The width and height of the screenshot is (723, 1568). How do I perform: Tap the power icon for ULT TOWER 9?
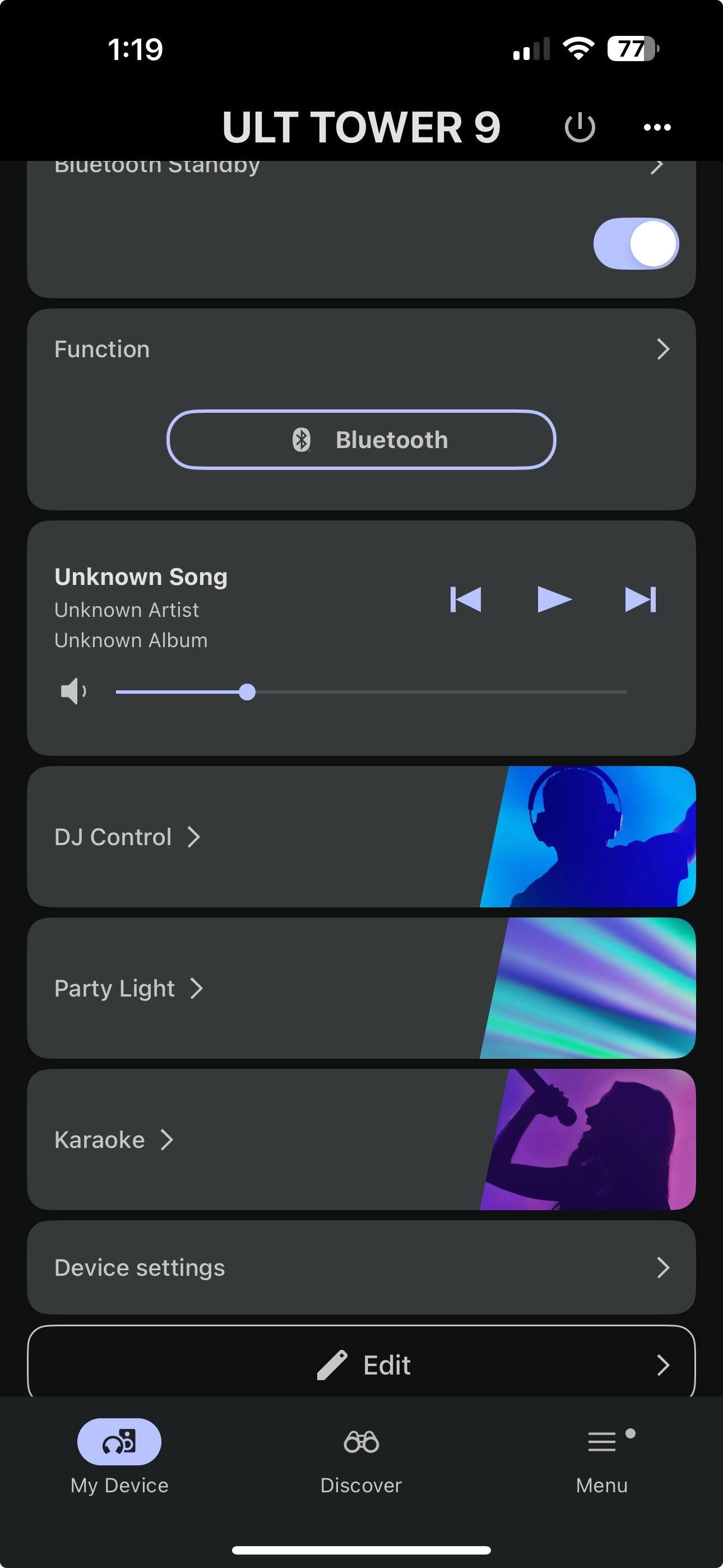pos(580,127)
